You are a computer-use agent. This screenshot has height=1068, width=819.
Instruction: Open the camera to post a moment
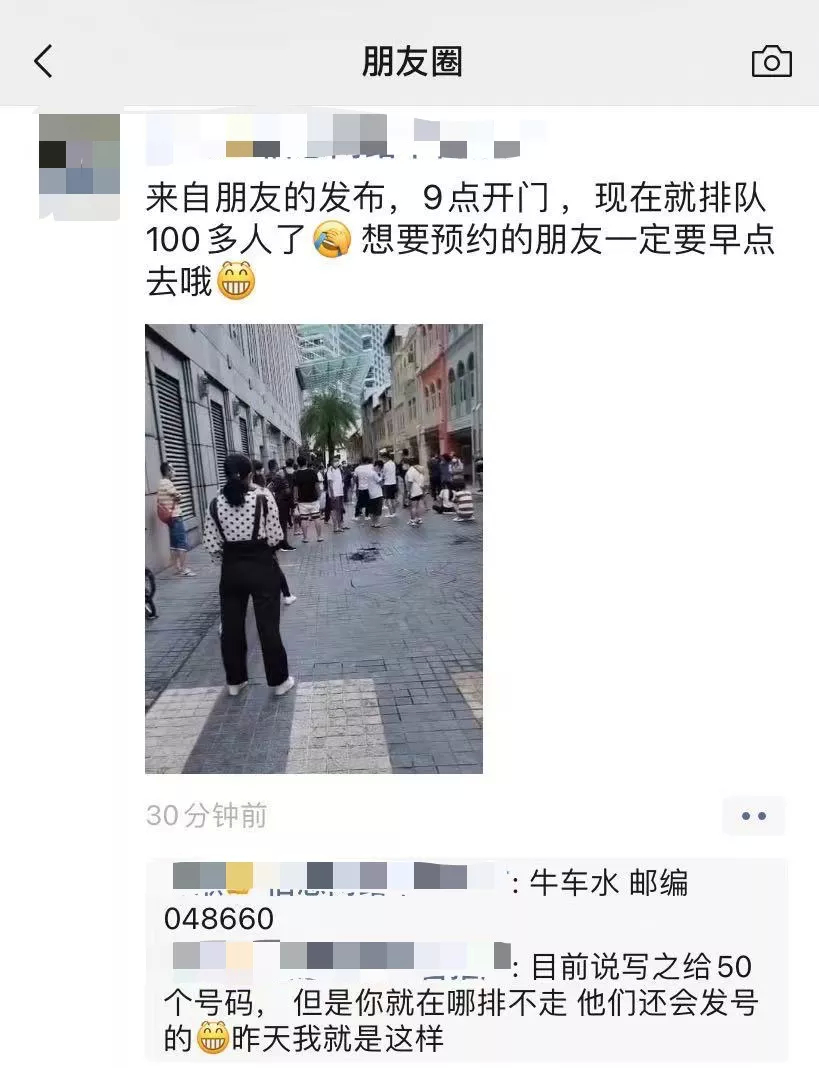(771, 62)
